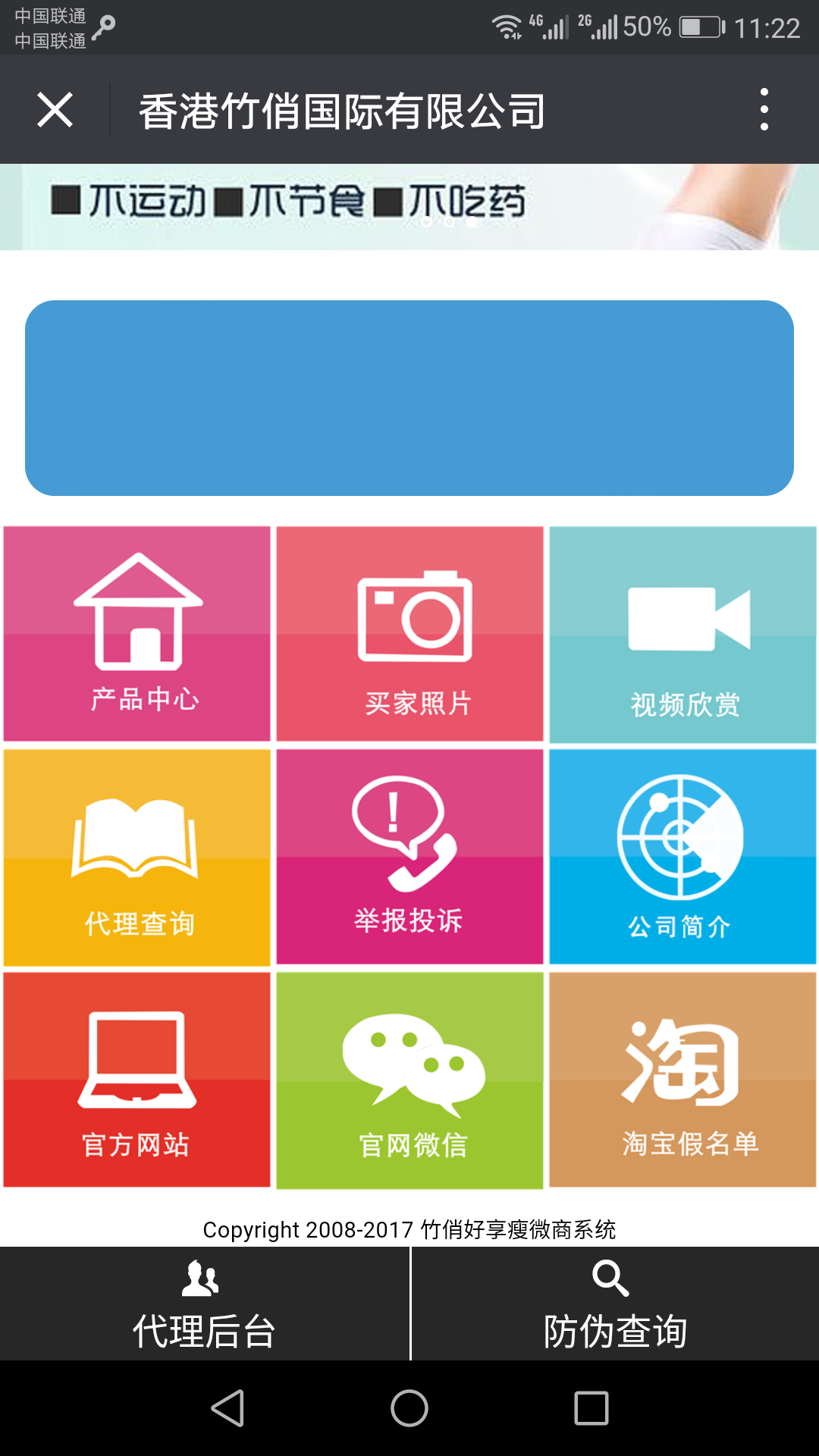Open the 买家照片 tile
Viewport: 819px width, 1456px height.
[x=410, y=634]
